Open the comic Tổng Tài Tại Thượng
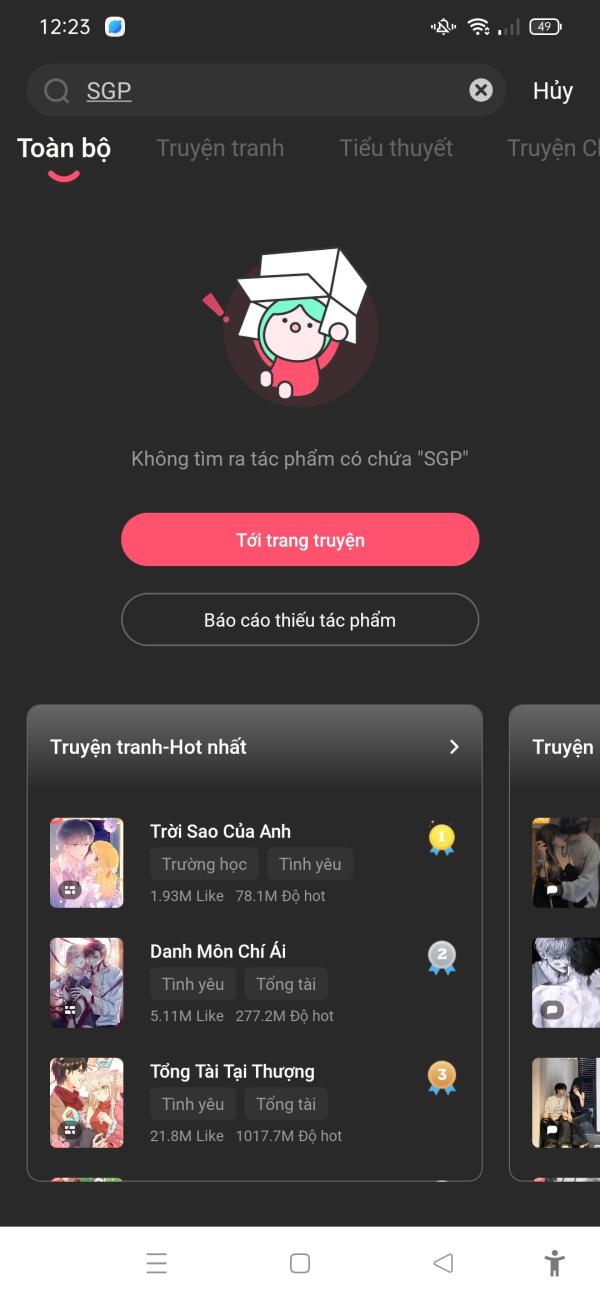The width and height of the screenshot is (600, 1300). (x=232, y=1072)
